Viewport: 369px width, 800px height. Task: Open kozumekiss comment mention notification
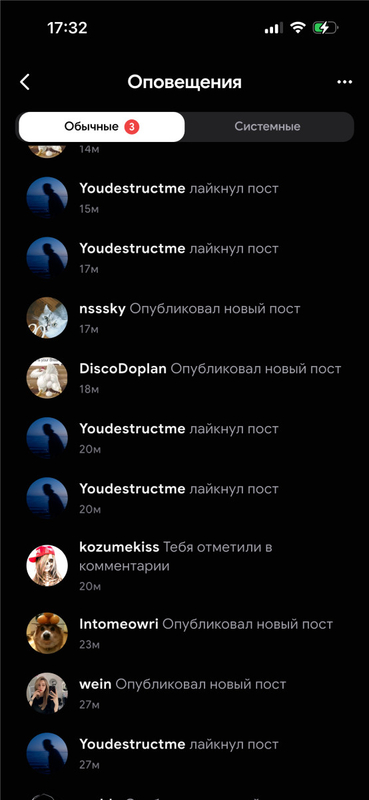184,565
